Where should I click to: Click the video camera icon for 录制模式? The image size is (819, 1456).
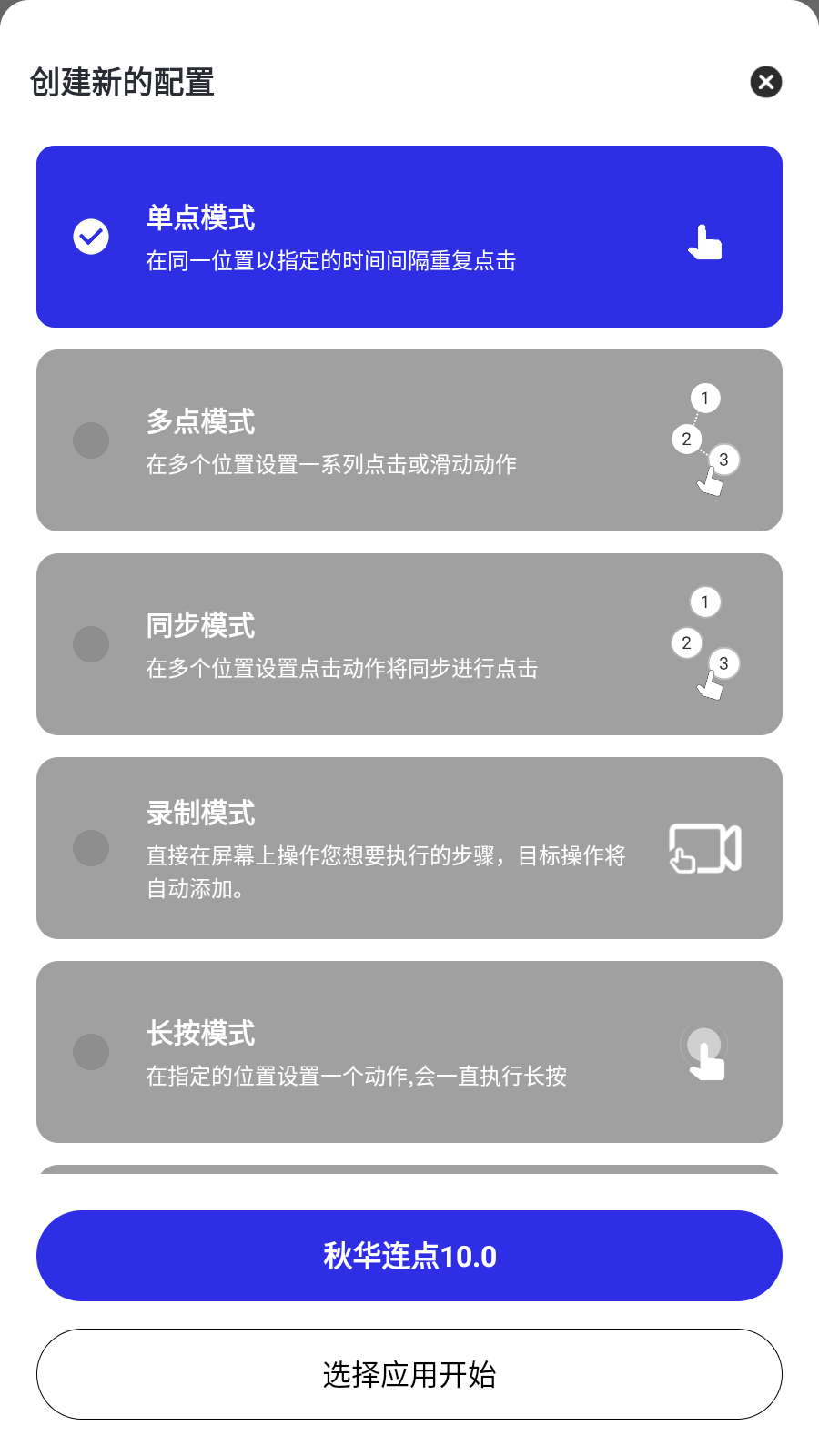(x=705, y=848)
